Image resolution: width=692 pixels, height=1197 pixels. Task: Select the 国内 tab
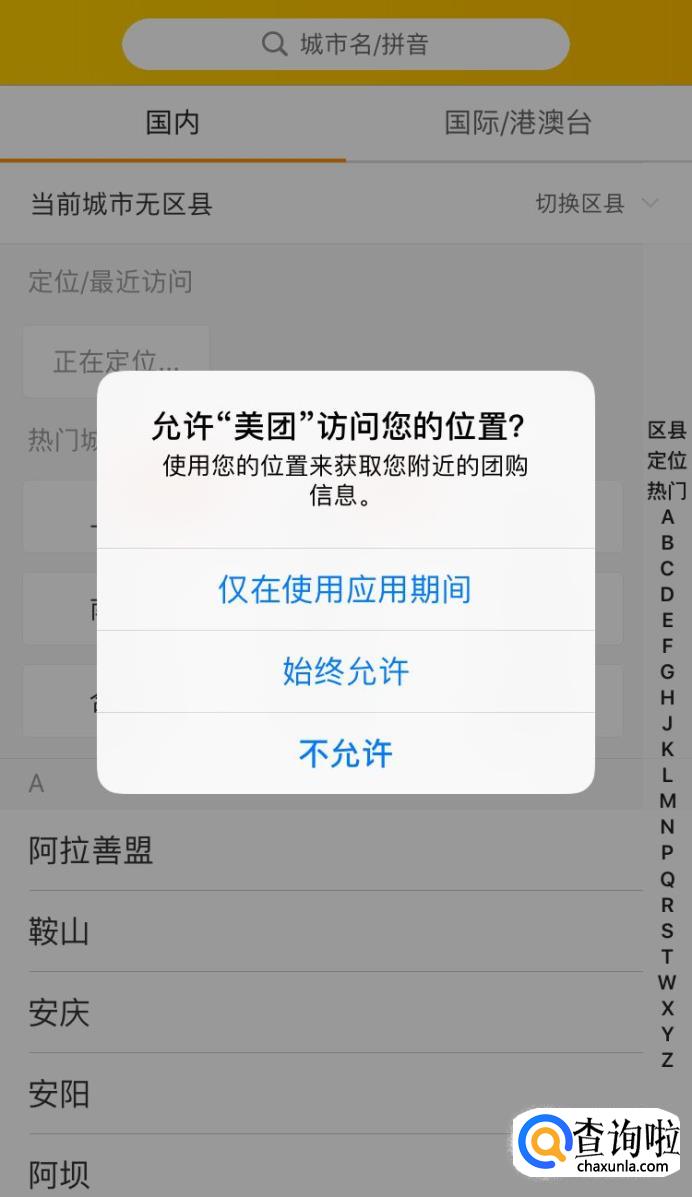(173, 123)
